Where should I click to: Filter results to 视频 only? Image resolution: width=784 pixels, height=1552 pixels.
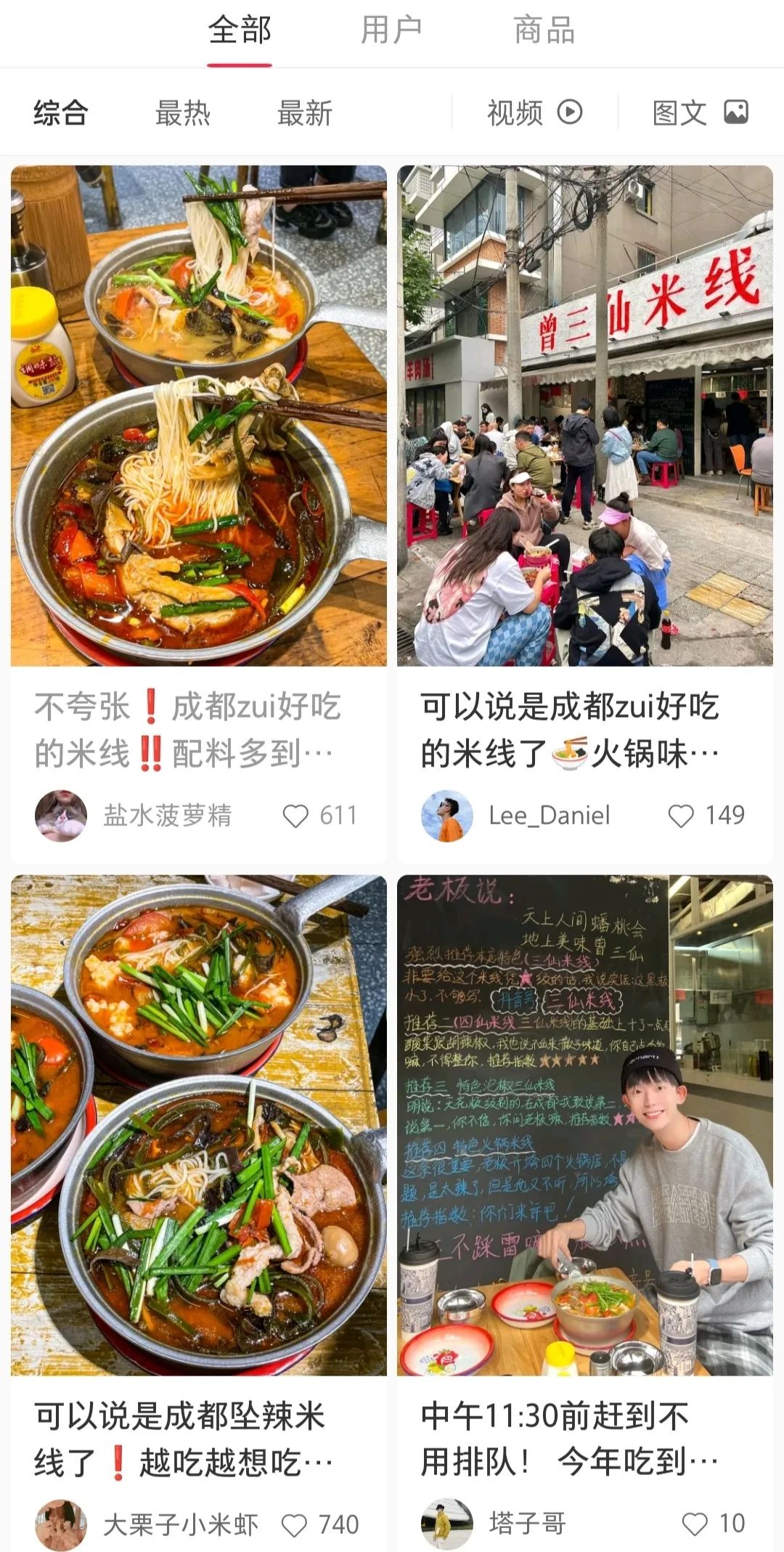(x=534, y=113)
